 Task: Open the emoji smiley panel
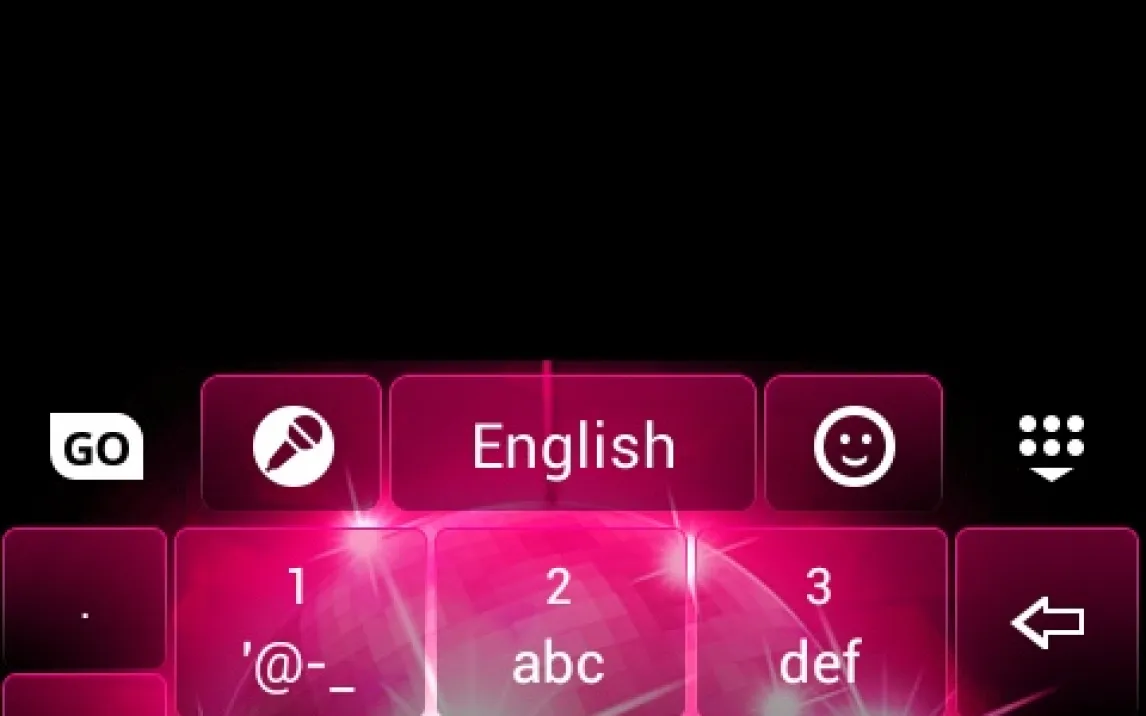click(853, 444)
